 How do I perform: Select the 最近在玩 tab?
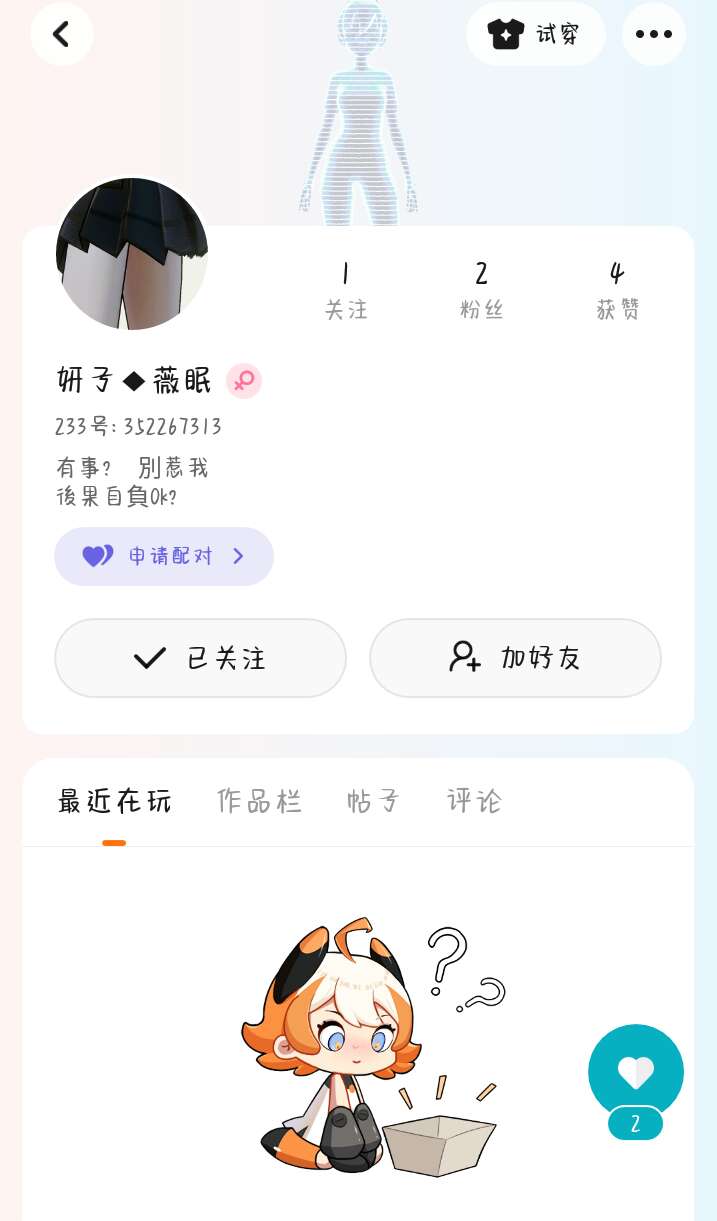(114, 801)
